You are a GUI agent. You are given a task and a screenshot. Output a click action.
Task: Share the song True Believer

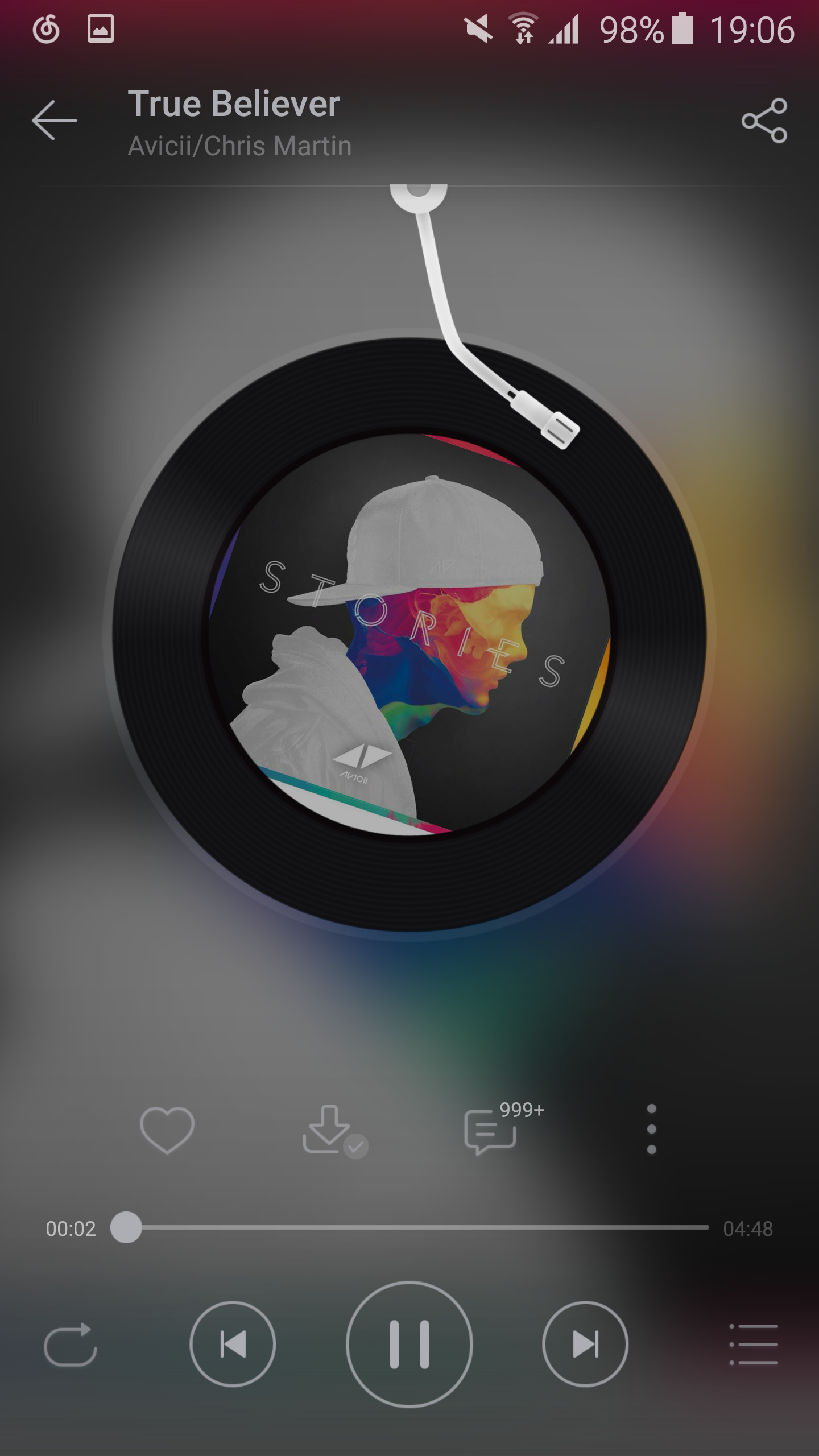pos(764,120)
